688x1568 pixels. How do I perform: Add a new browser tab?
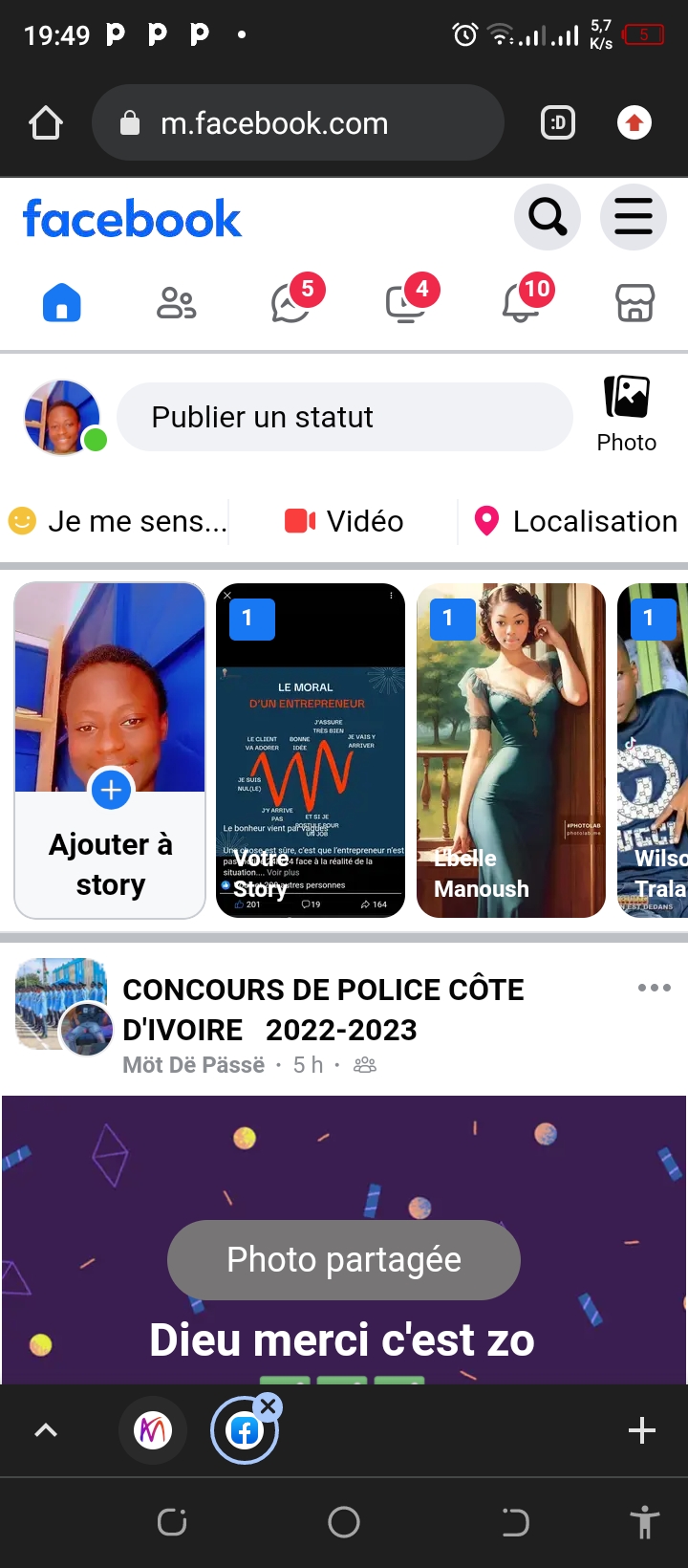coord(641,1430)
